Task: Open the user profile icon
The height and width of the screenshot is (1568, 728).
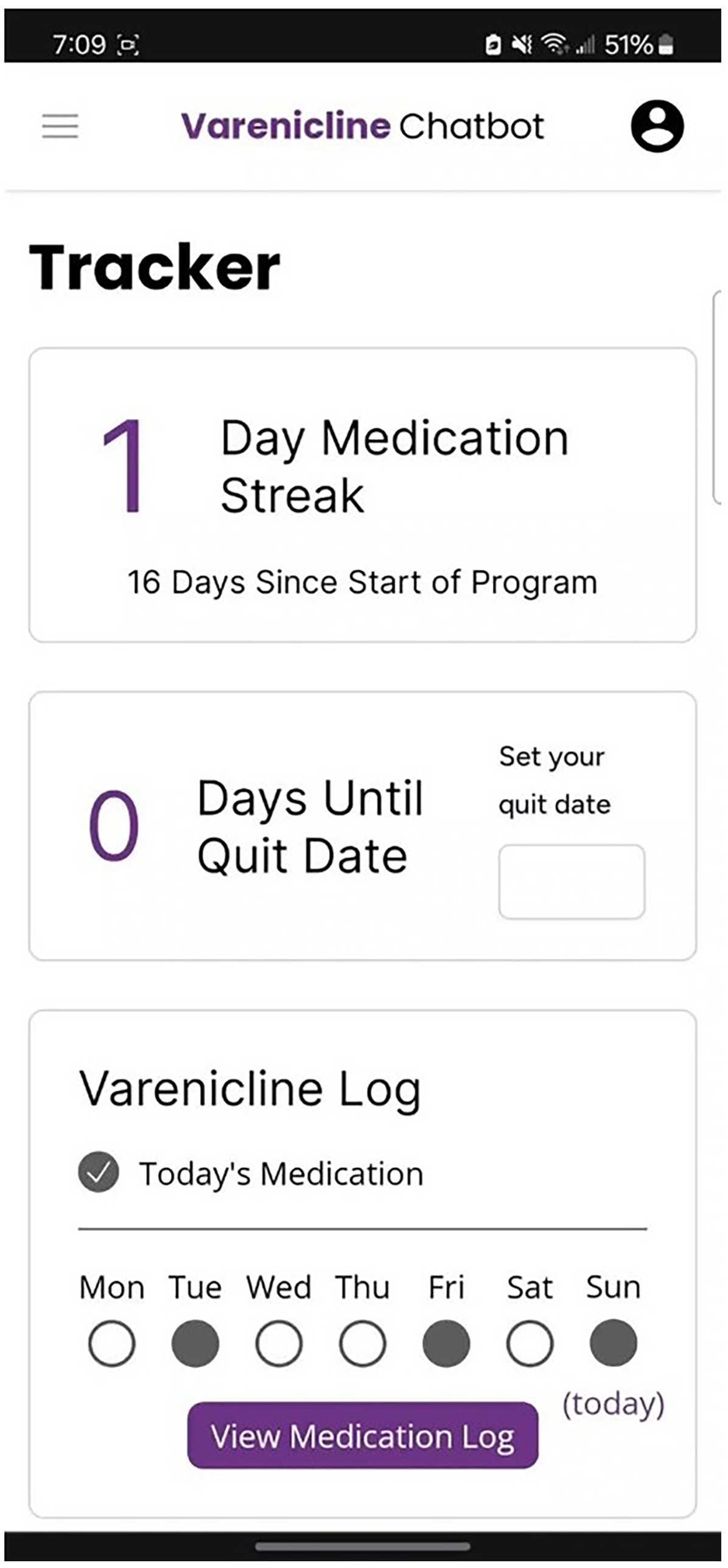Action: (657, 126)
